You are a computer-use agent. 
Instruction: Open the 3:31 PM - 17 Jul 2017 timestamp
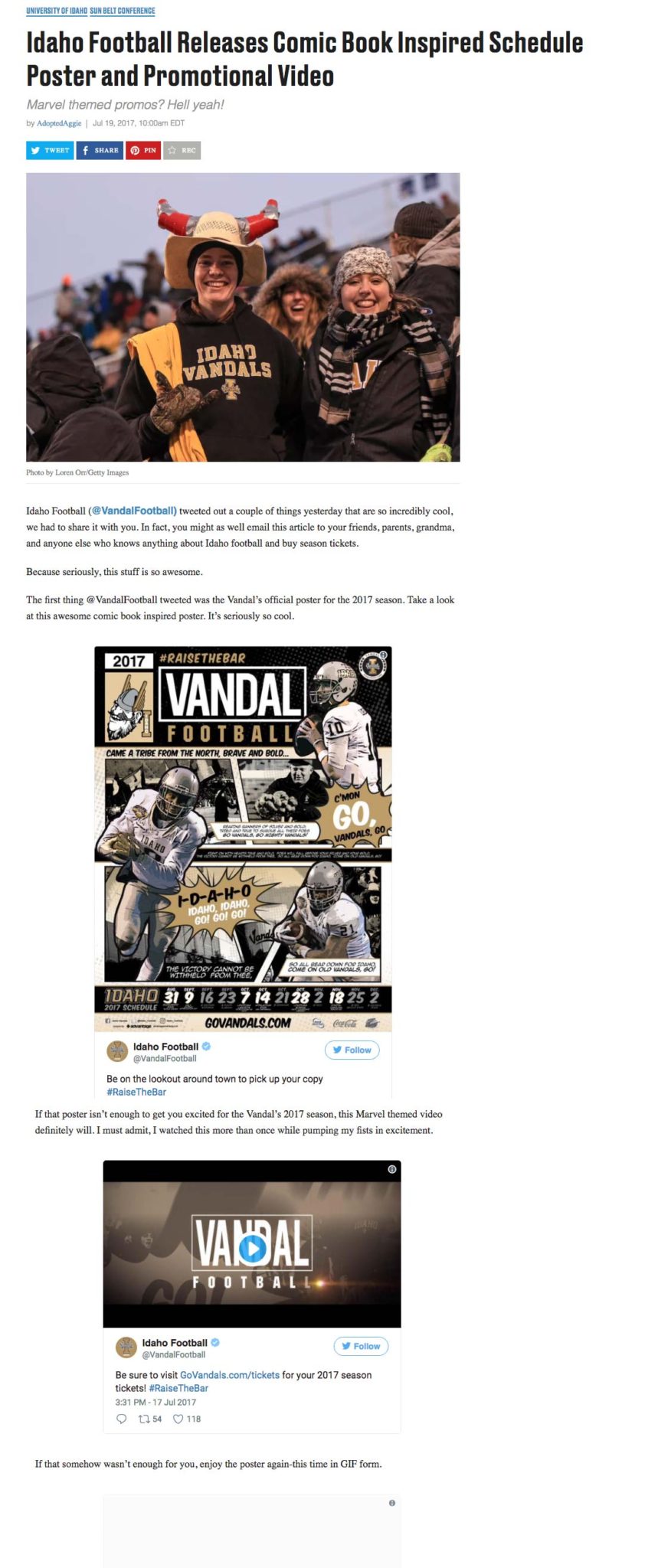click(x=155, y=1403)
